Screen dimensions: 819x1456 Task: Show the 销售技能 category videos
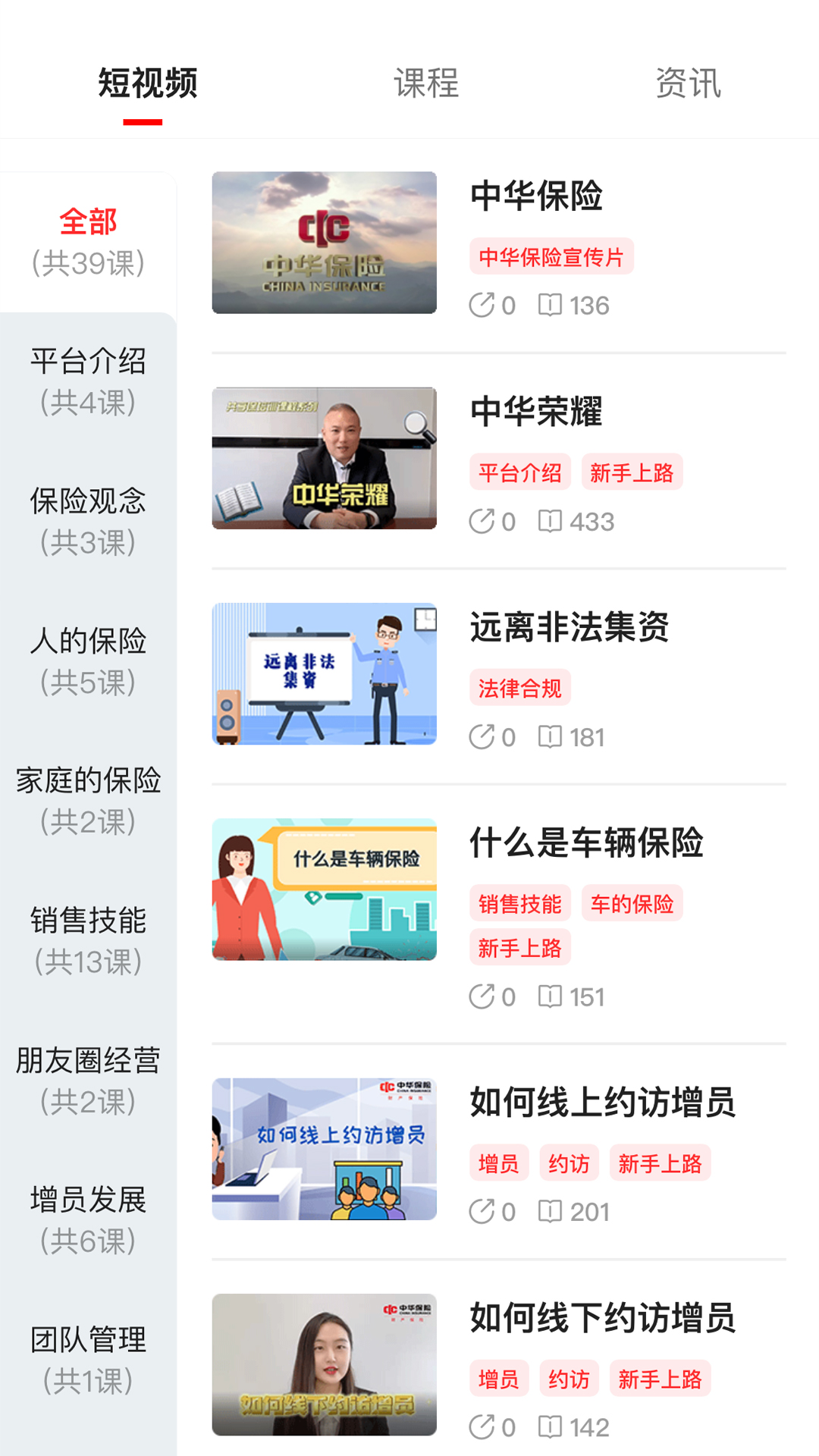[x=88, y=940]
